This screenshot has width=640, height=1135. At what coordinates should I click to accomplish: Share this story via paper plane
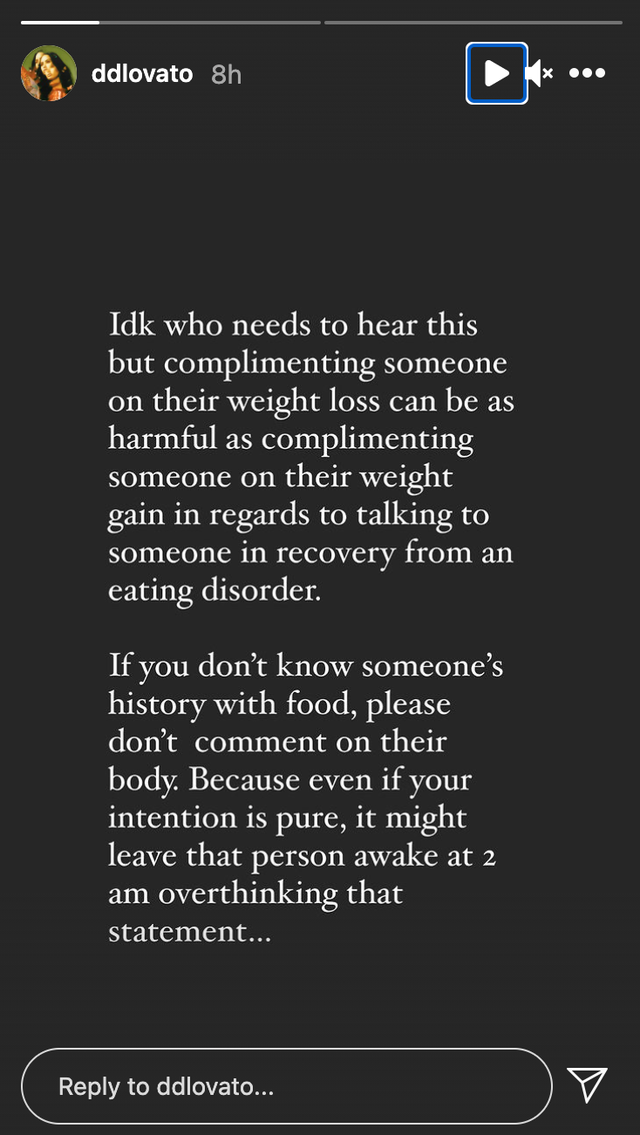pos(587,1085)
